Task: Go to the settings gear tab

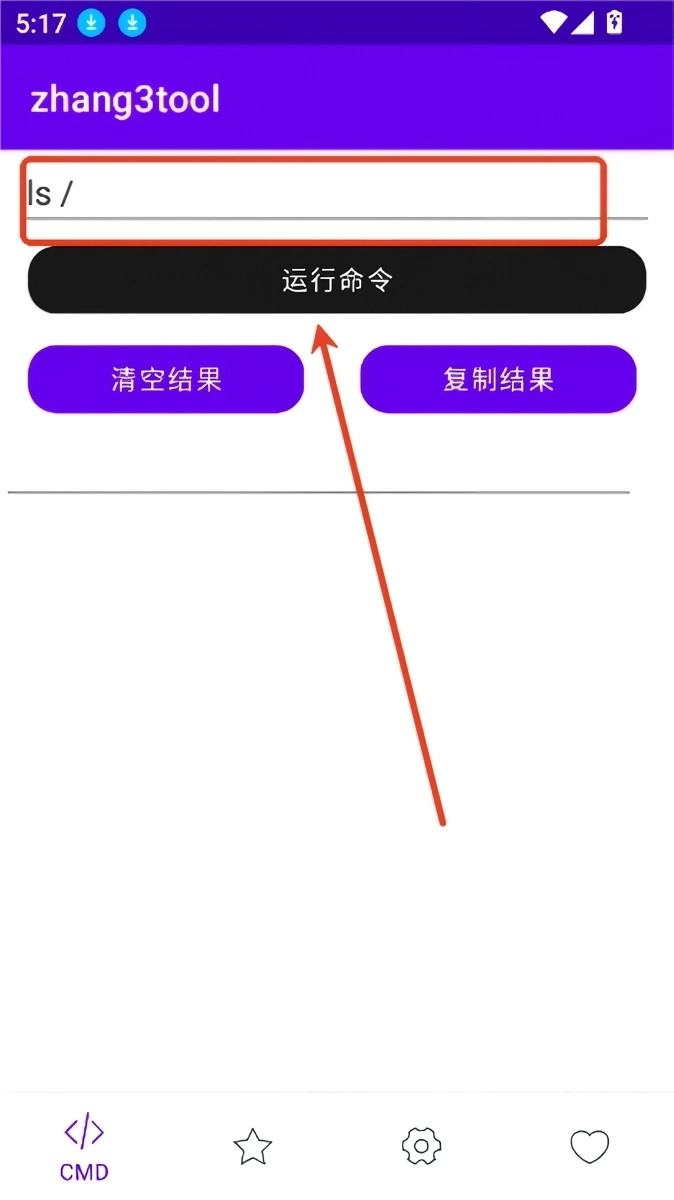Action: pos(421,1146)
